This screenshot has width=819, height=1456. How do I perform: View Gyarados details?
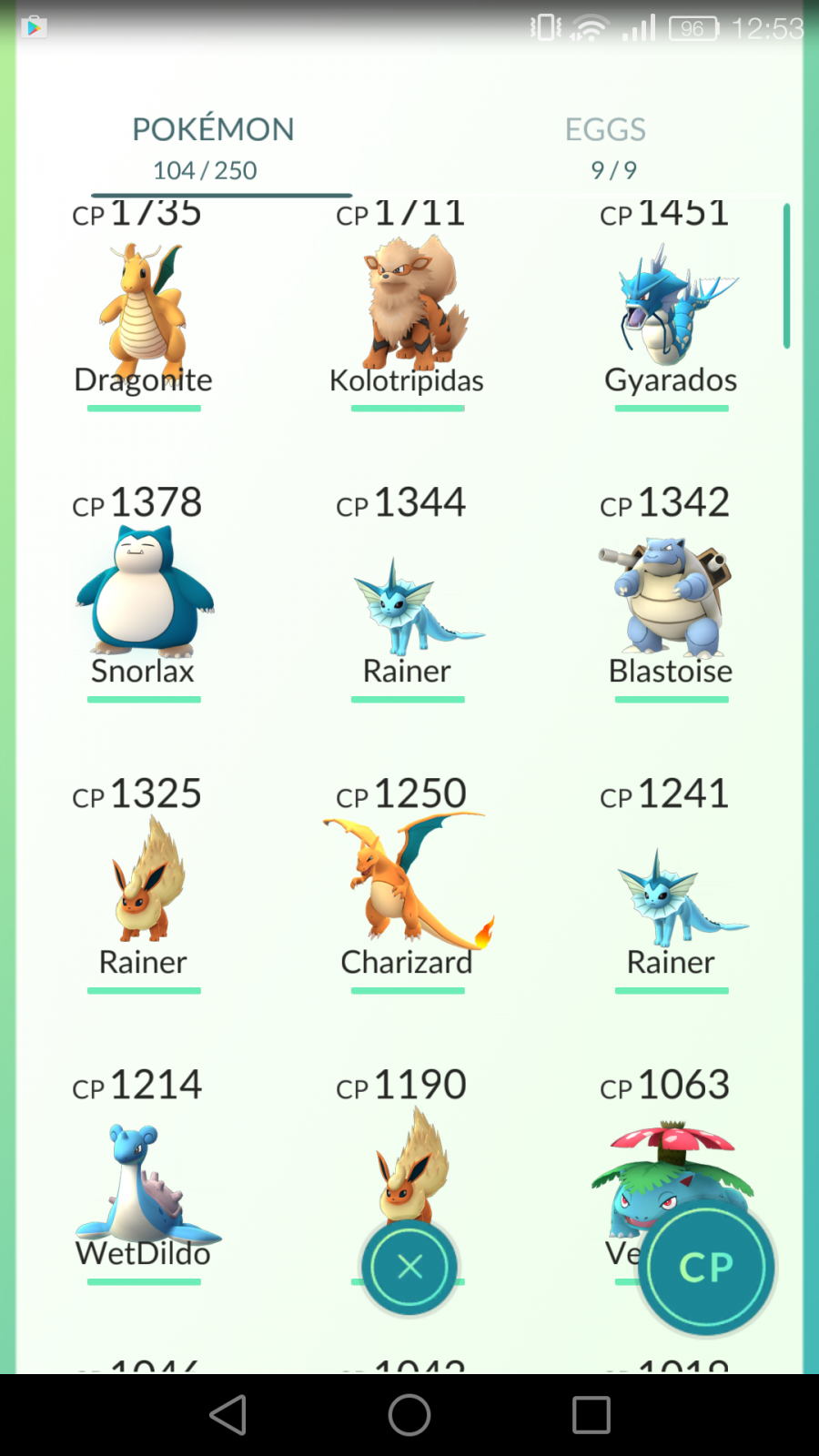click(x=671, y=305)
